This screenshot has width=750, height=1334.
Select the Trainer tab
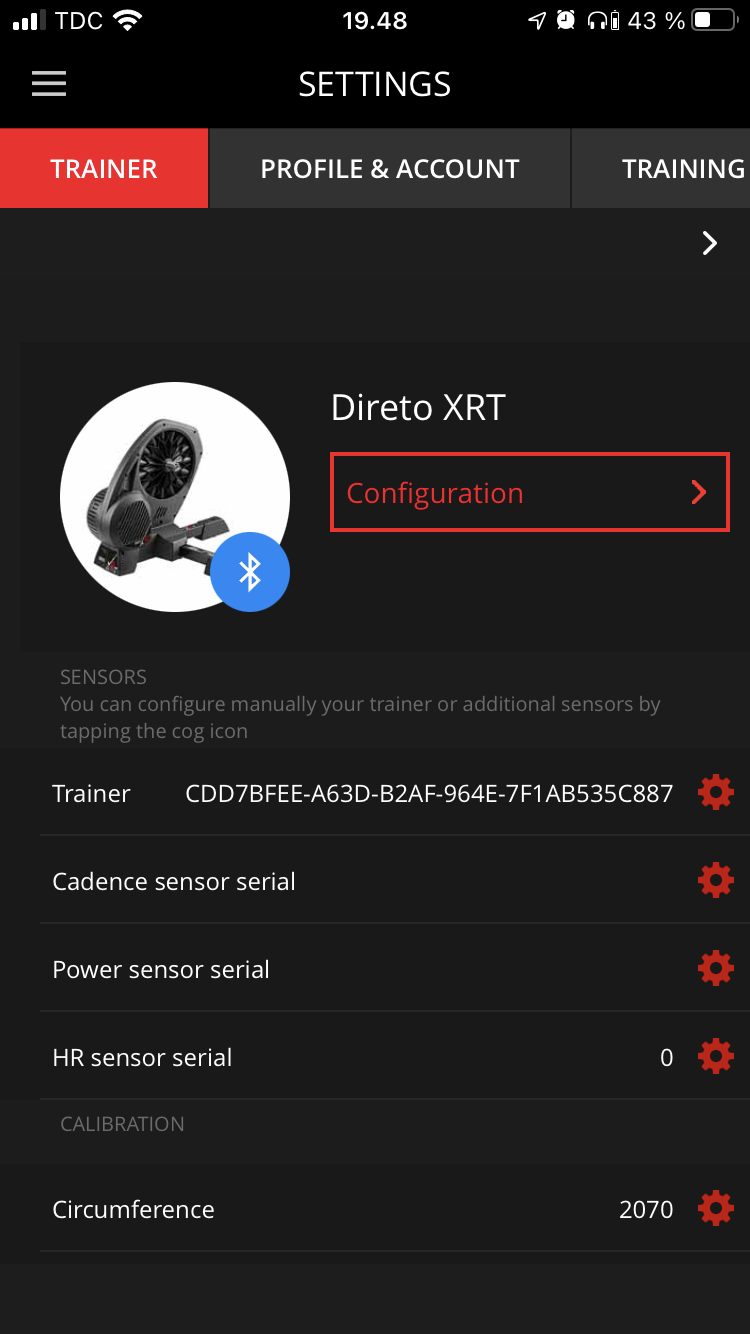(x=104, y=168)
